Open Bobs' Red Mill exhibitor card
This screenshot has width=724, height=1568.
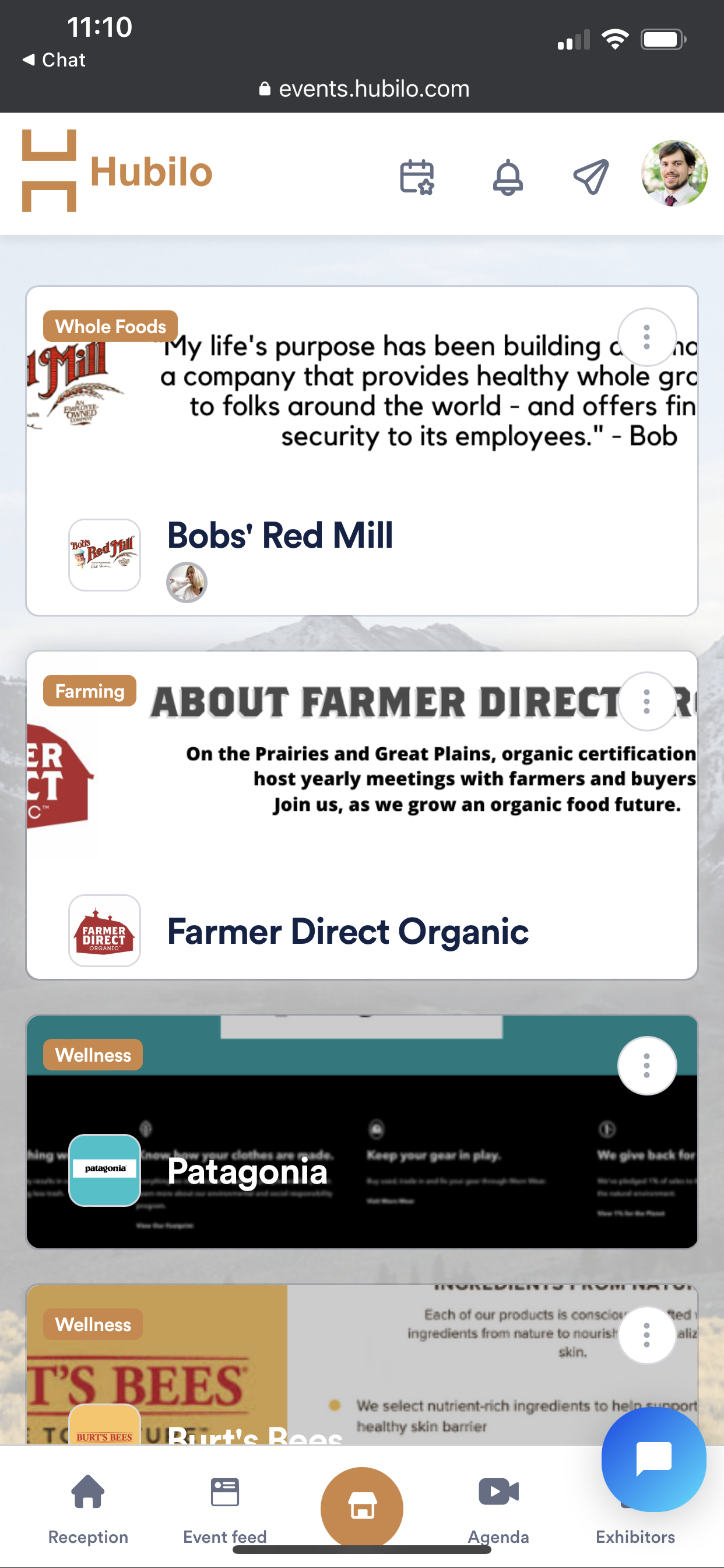pyautogui.click(x=280, y=535)
